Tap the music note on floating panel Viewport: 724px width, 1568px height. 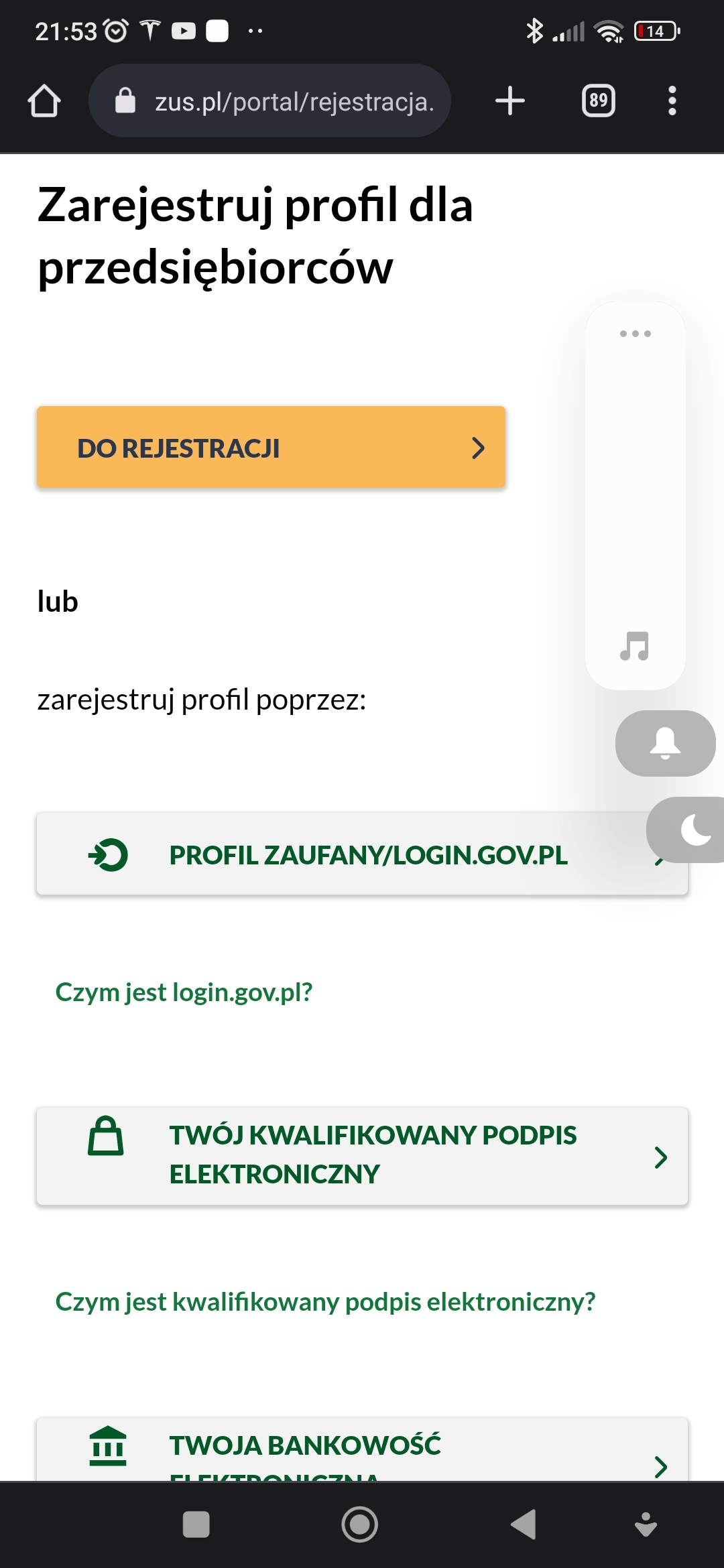[634, 646]
